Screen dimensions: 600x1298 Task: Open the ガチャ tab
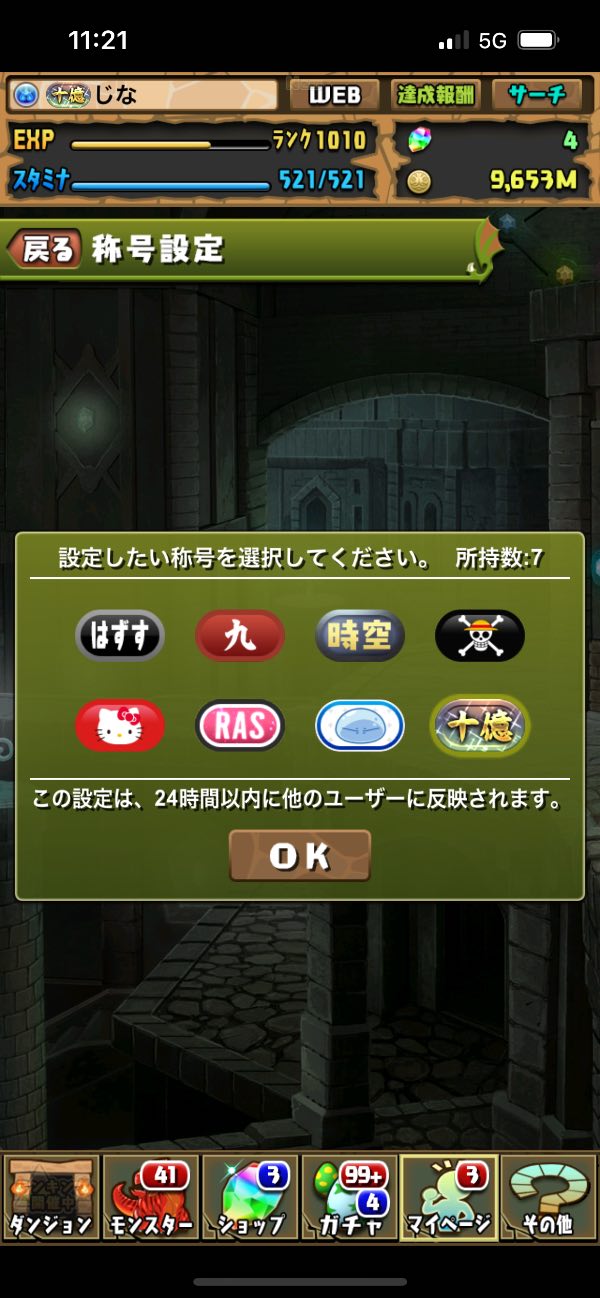pyautogui.click(x=349, y=1198)
